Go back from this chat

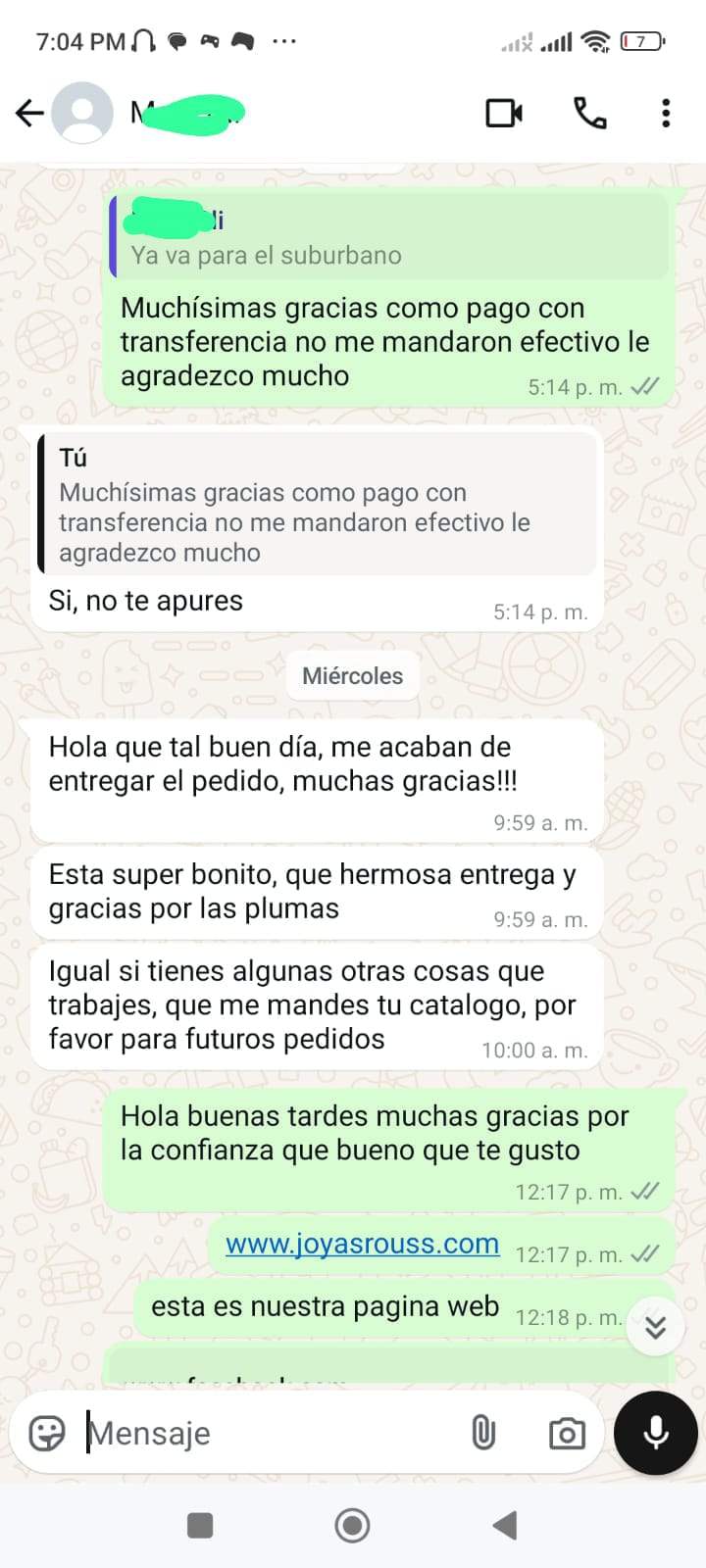tap(29, 114)
